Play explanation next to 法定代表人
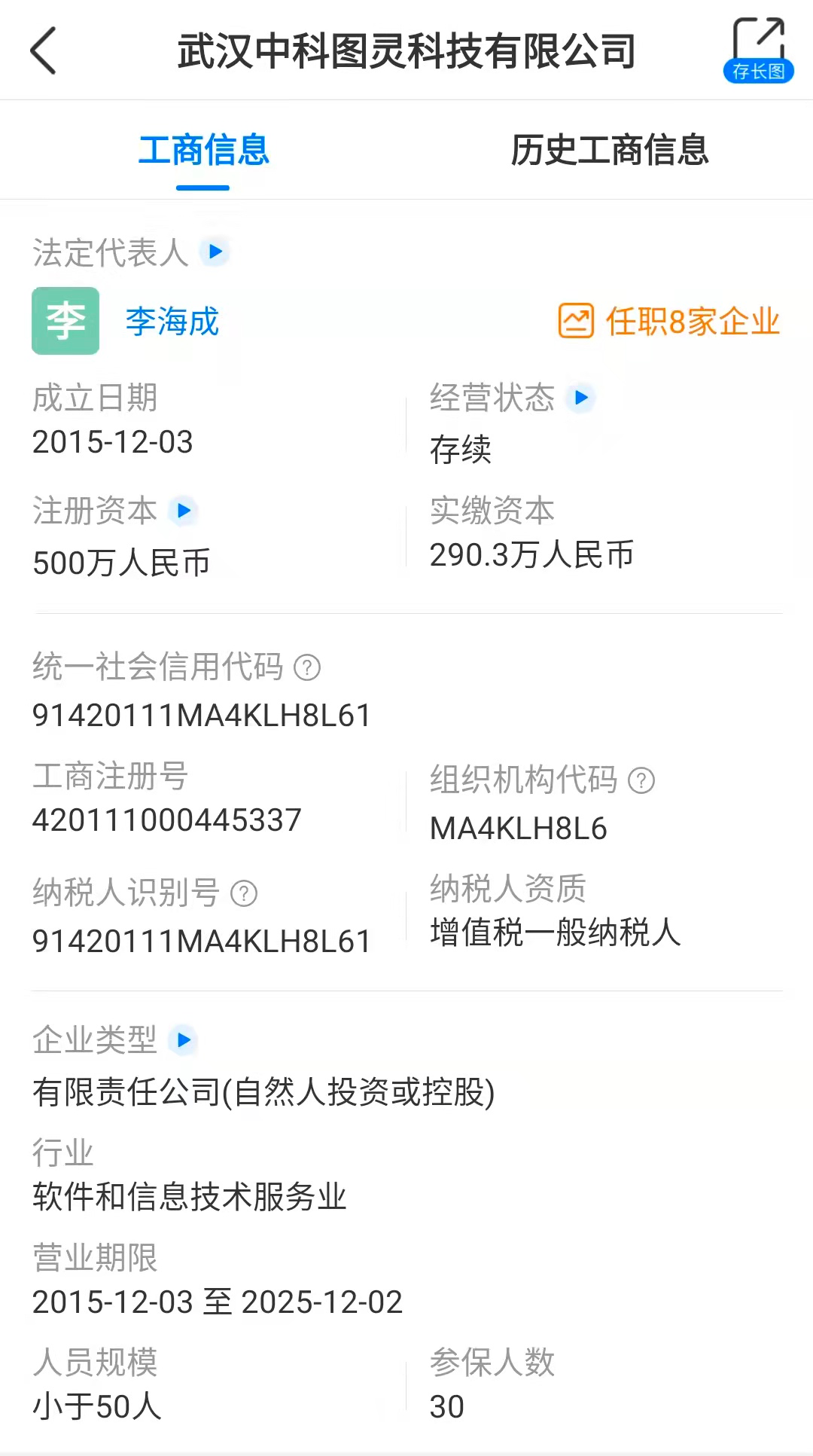The height and width of the screenshot is (1456, 813). tap(215, 252)
